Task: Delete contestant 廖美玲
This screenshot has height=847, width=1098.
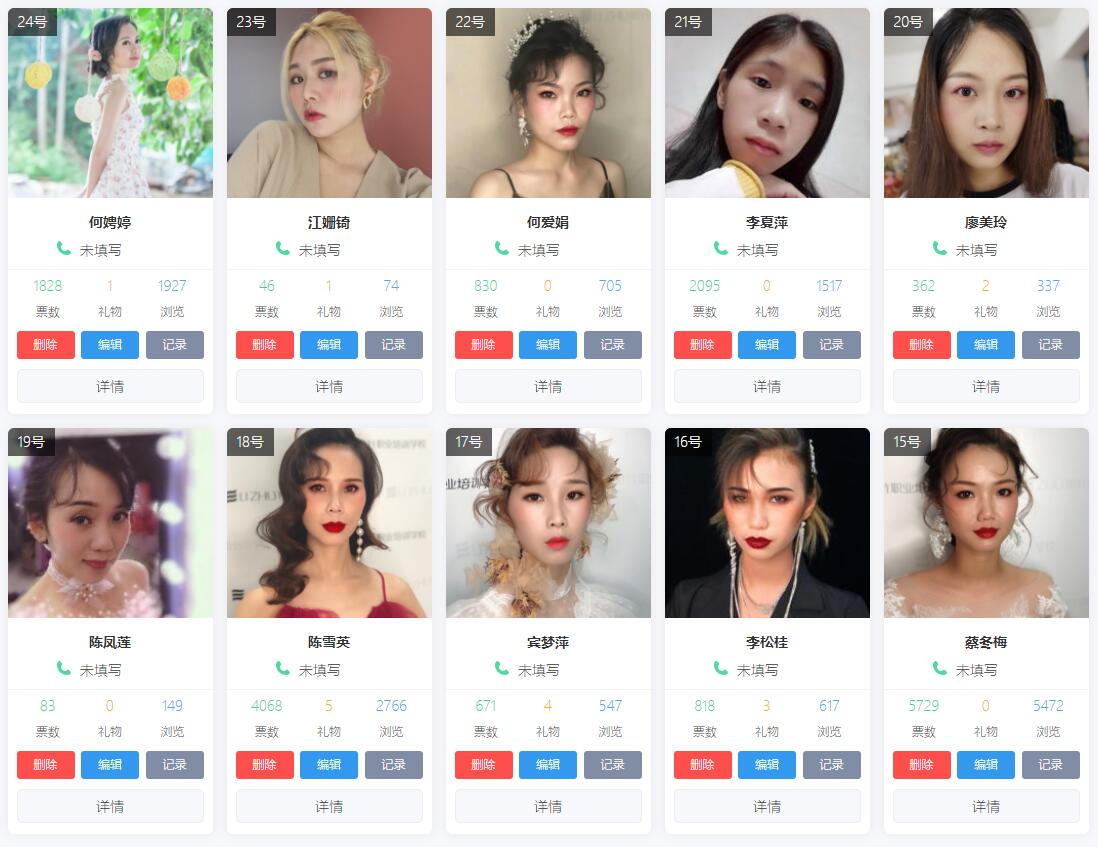Action: 921,345
